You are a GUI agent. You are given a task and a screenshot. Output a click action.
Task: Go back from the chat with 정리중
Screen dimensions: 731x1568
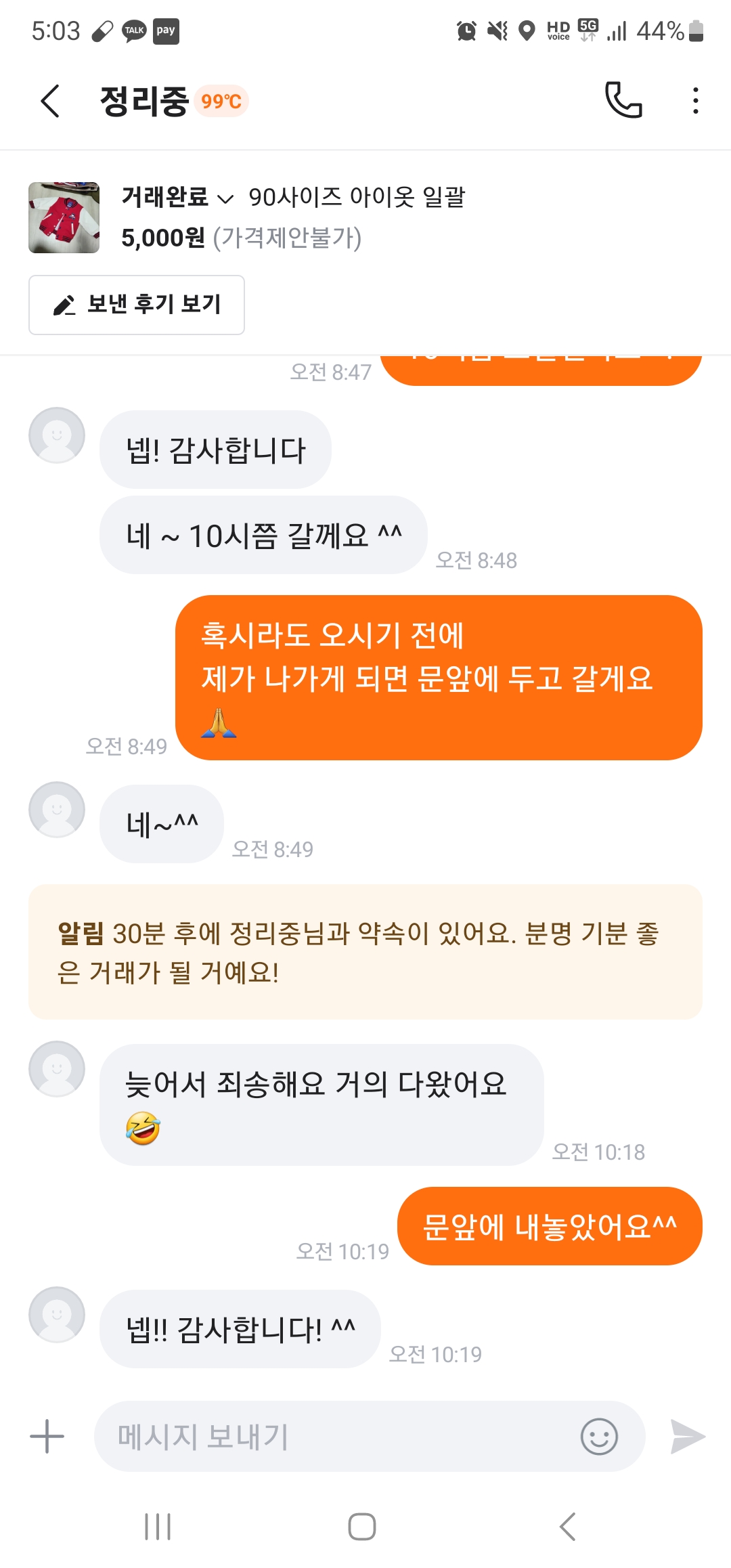pos(51,102)
